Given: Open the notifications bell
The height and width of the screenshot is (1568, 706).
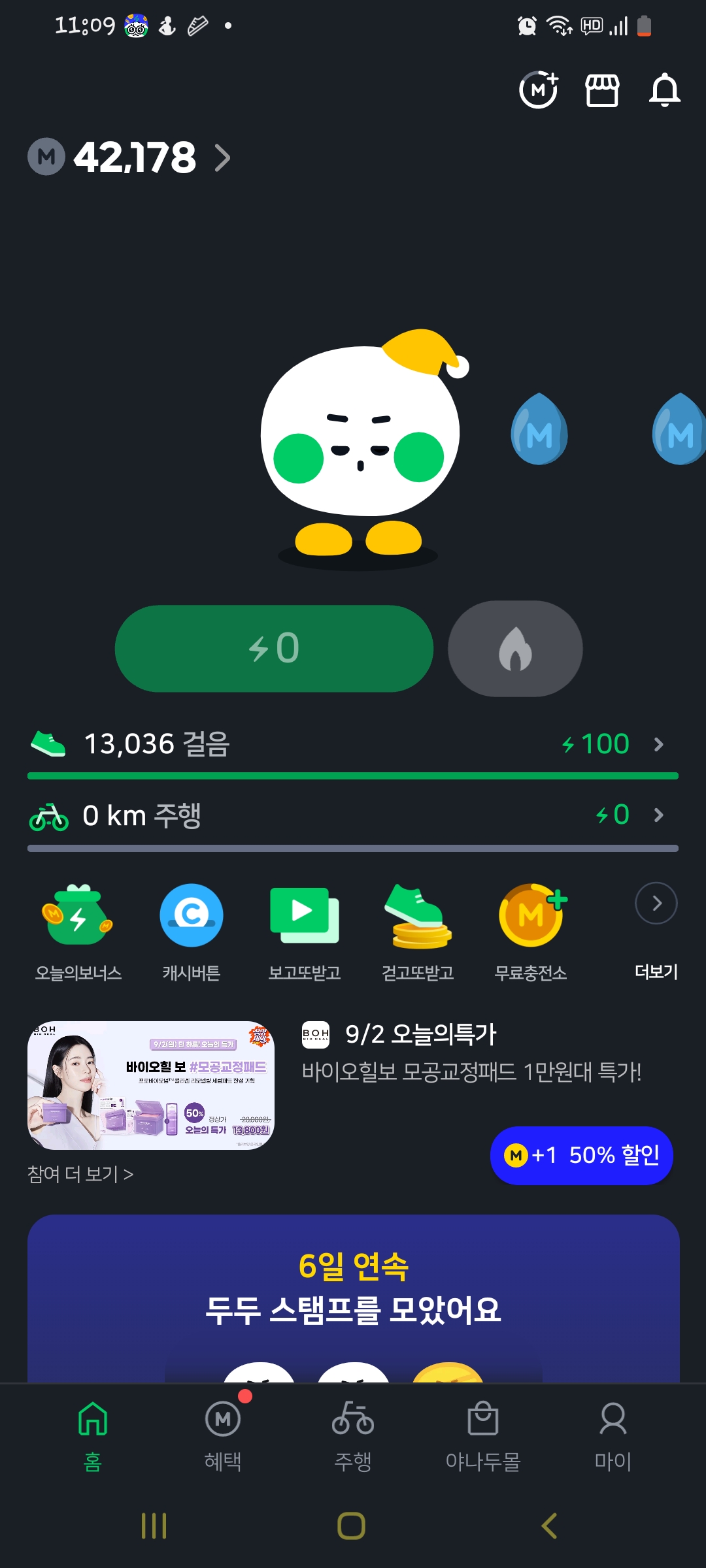Looking at the screenshot, I should click(664, 90).
